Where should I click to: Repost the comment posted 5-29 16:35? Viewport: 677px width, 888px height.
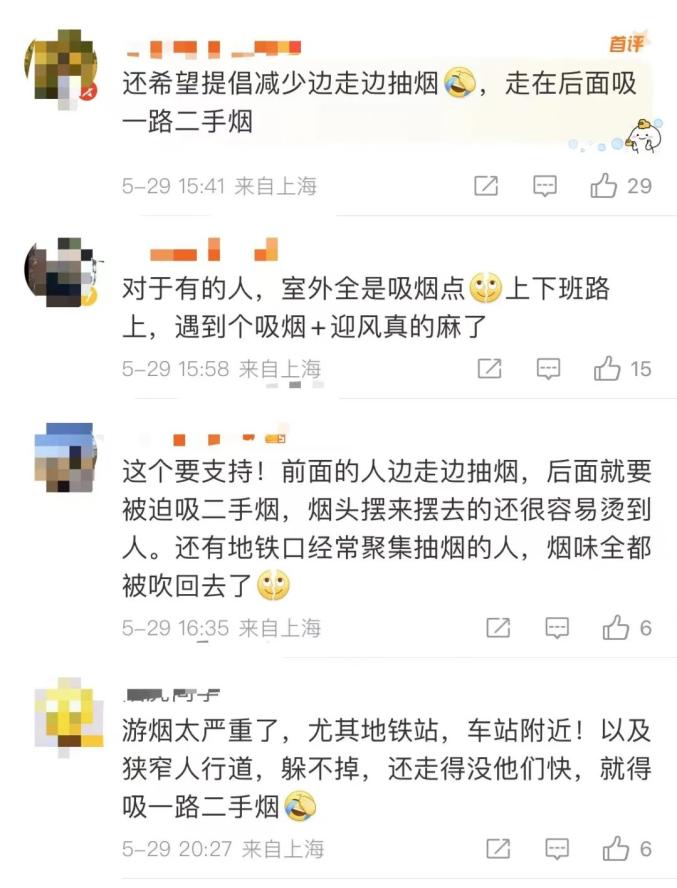pyautogui.click(x=498, y=628)
